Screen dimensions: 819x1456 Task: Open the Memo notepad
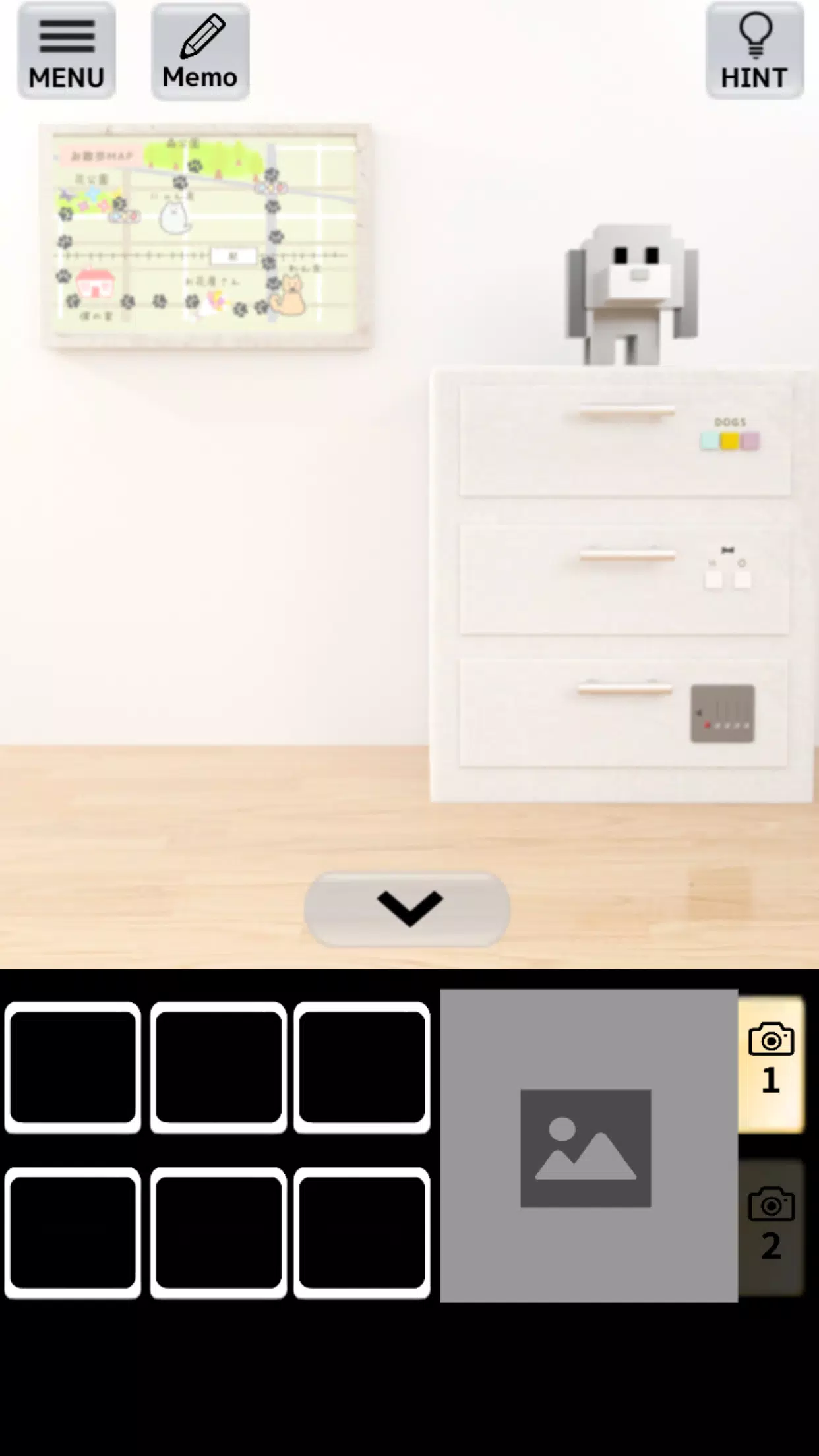(x=200, y=51)
